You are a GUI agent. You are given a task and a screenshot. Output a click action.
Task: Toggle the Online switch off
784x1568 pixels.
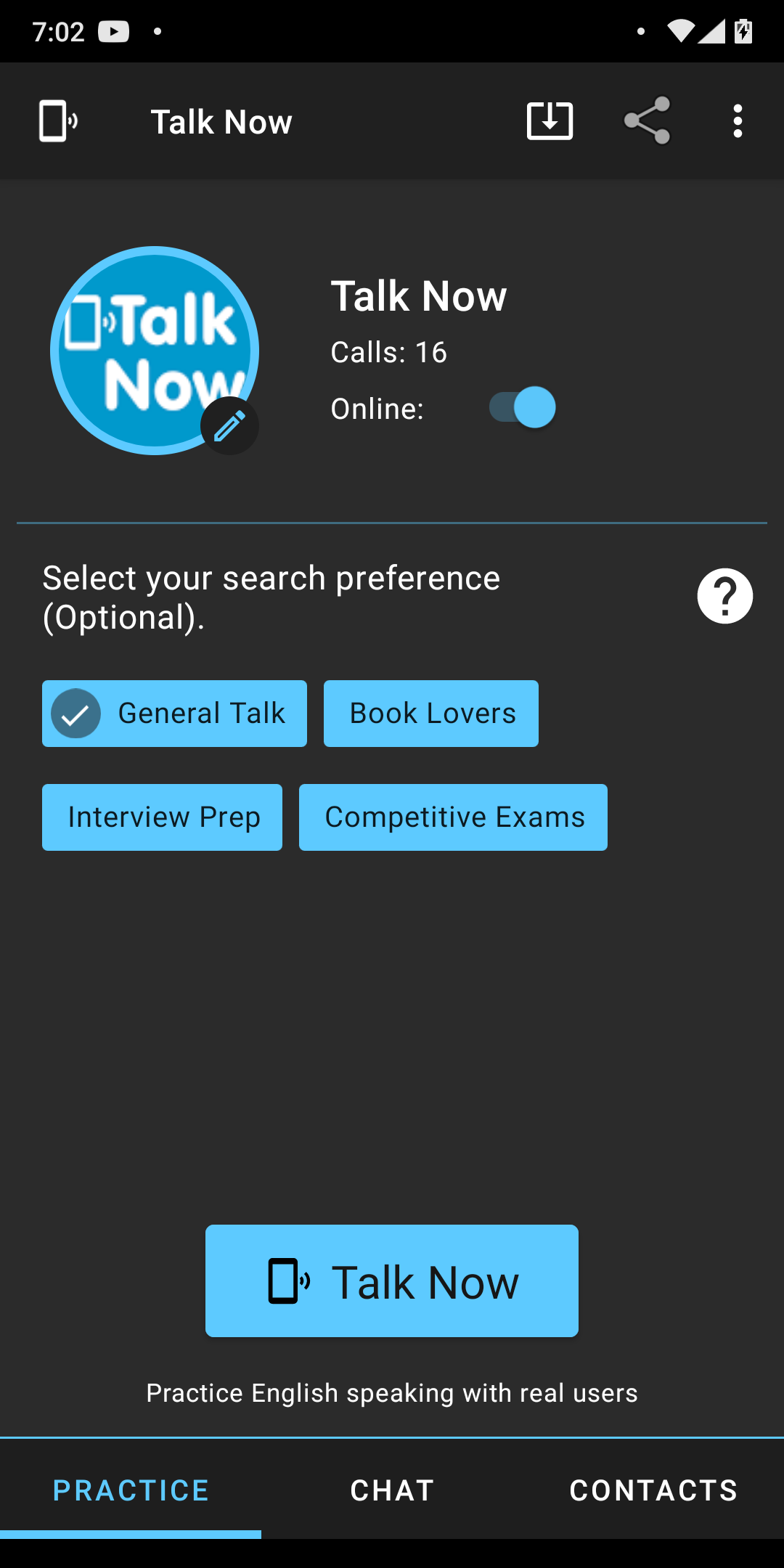tap(521, 408)
